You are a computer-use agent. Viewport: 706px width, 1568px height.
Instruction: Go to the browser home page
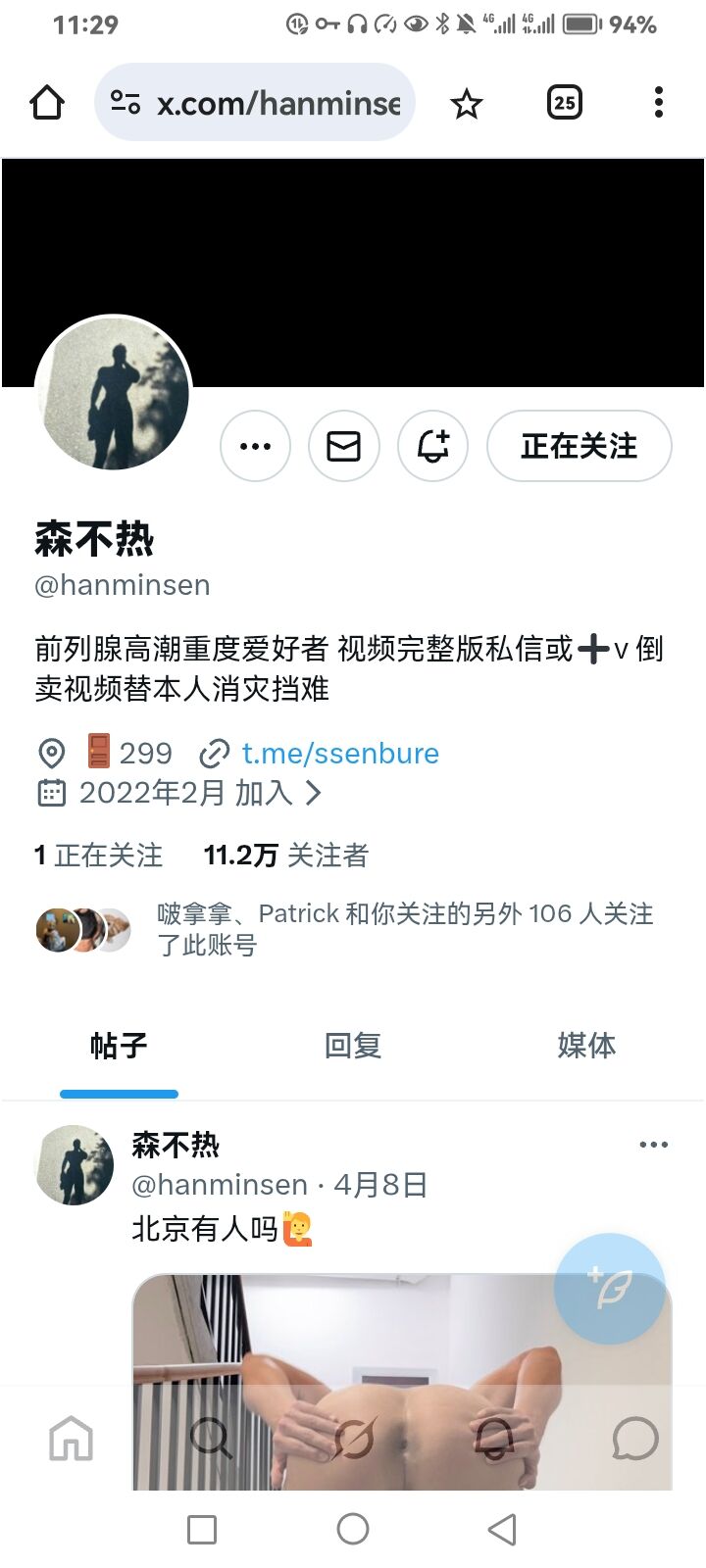pos(47,103)
